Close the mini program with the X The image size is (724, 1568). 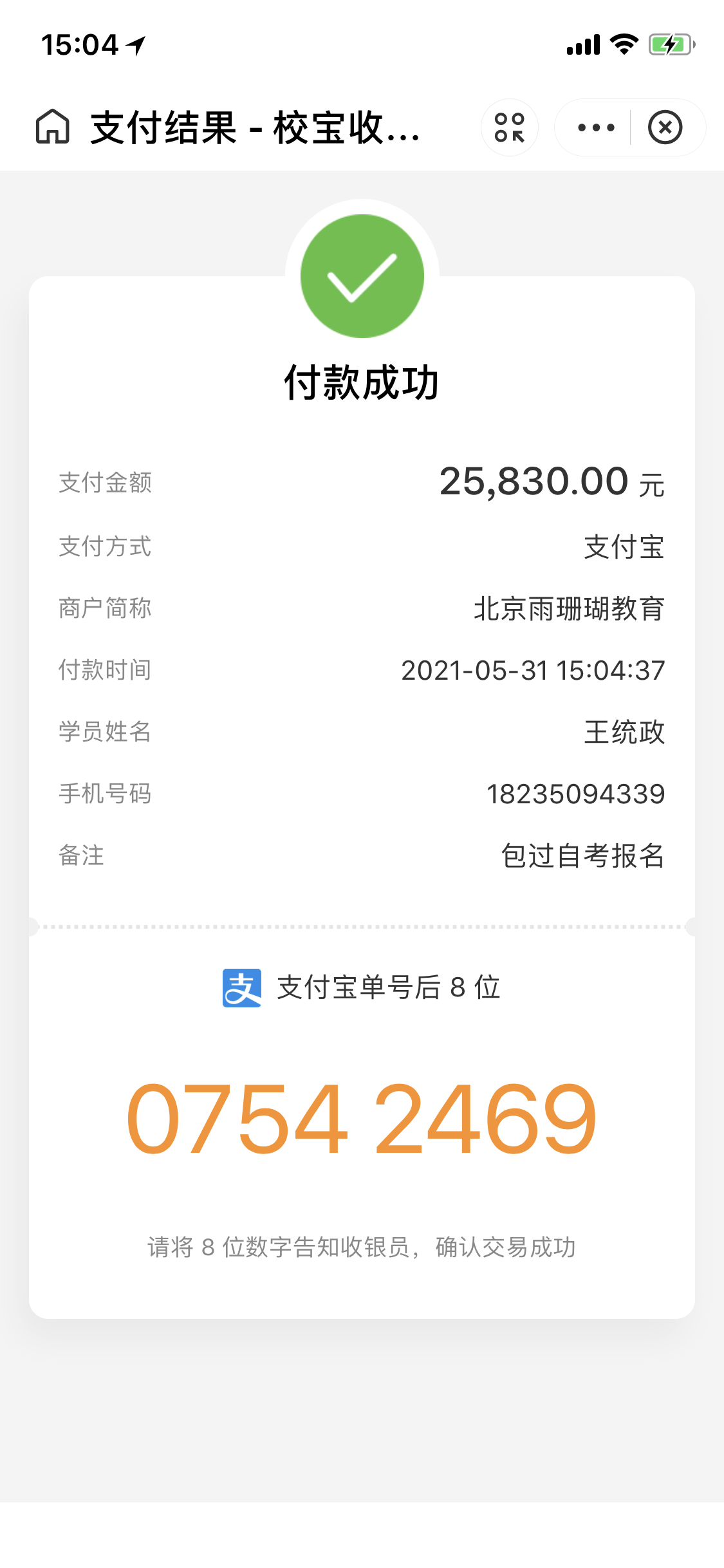point(665,127)
